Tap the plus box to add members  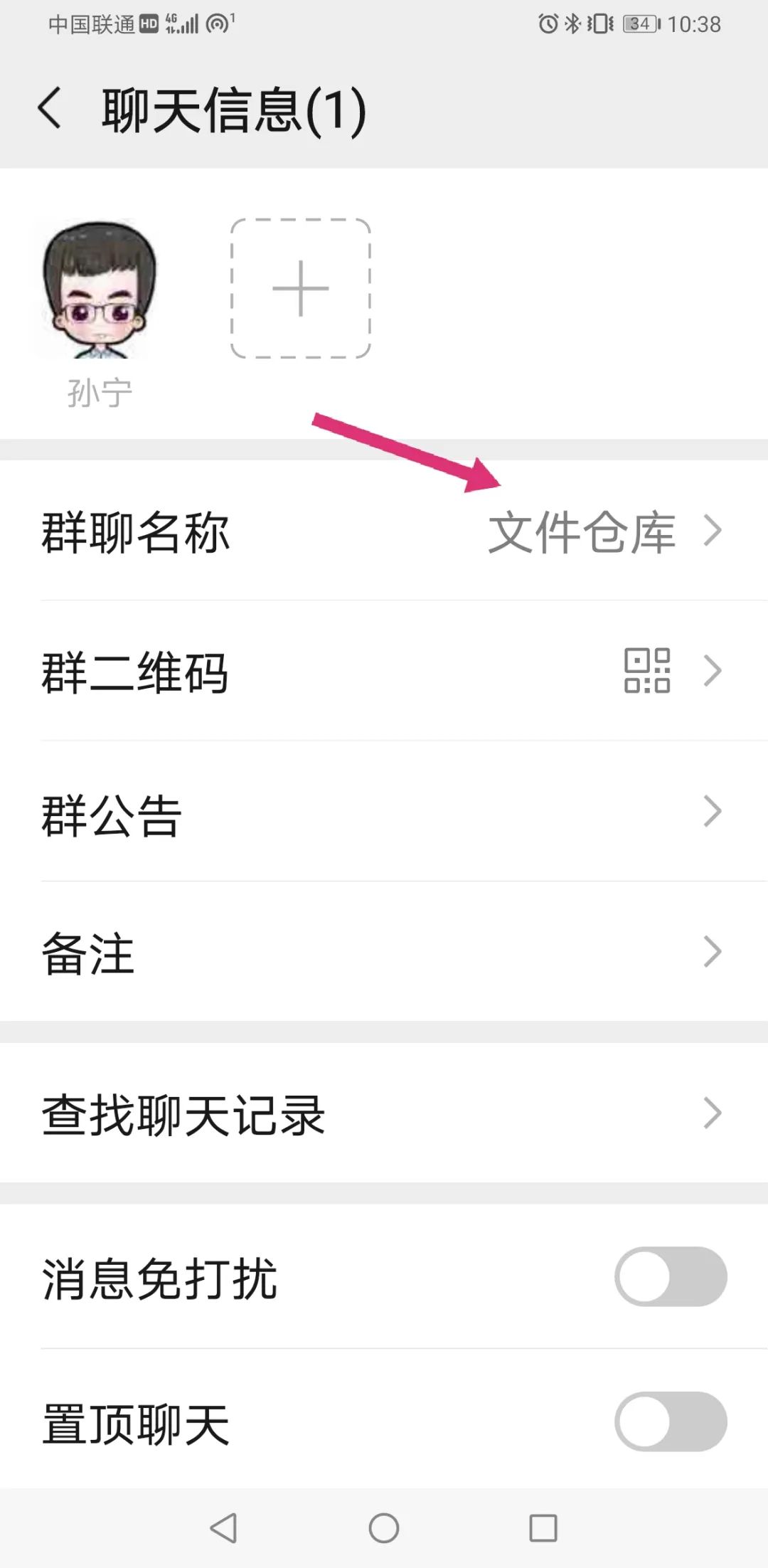(x=300, y=288)
